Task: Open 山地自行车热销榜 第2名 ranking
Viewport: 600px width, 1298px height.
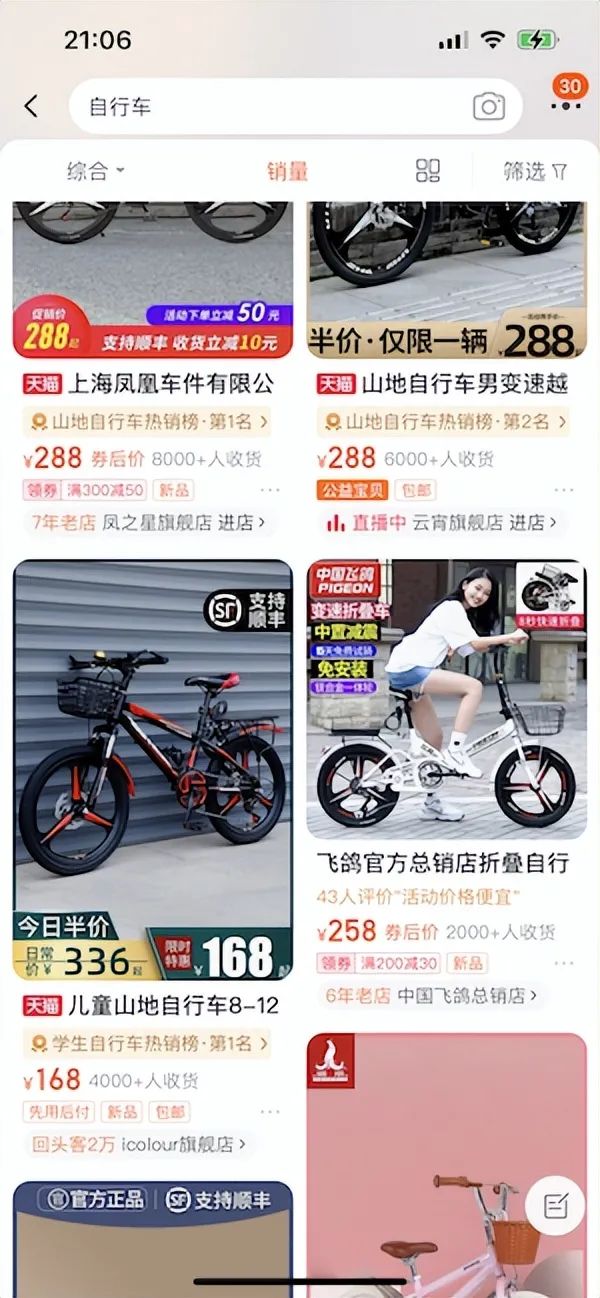Action: pos(443,422)
